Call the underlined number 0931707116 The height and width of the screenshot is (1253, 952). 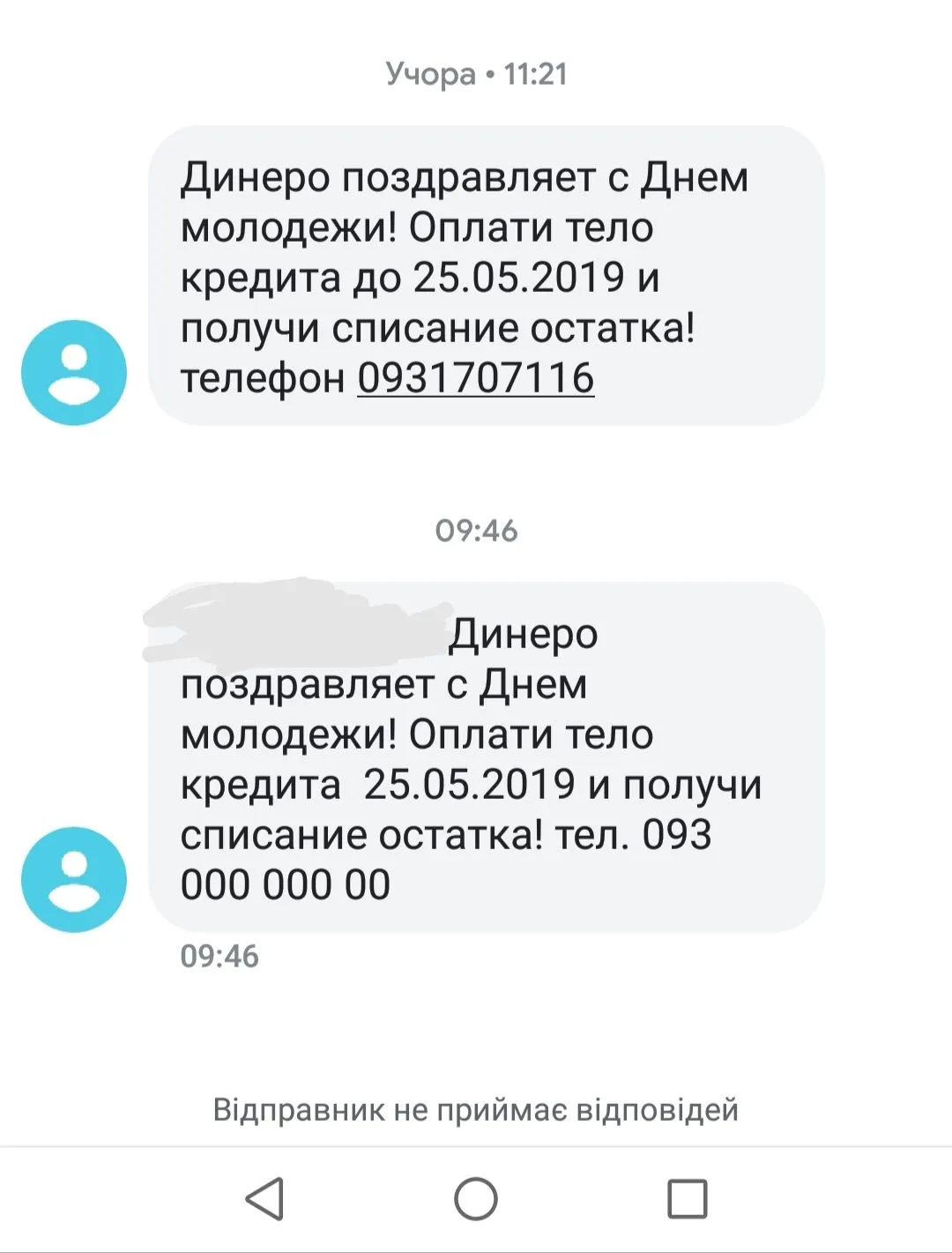tap(475, 378)
